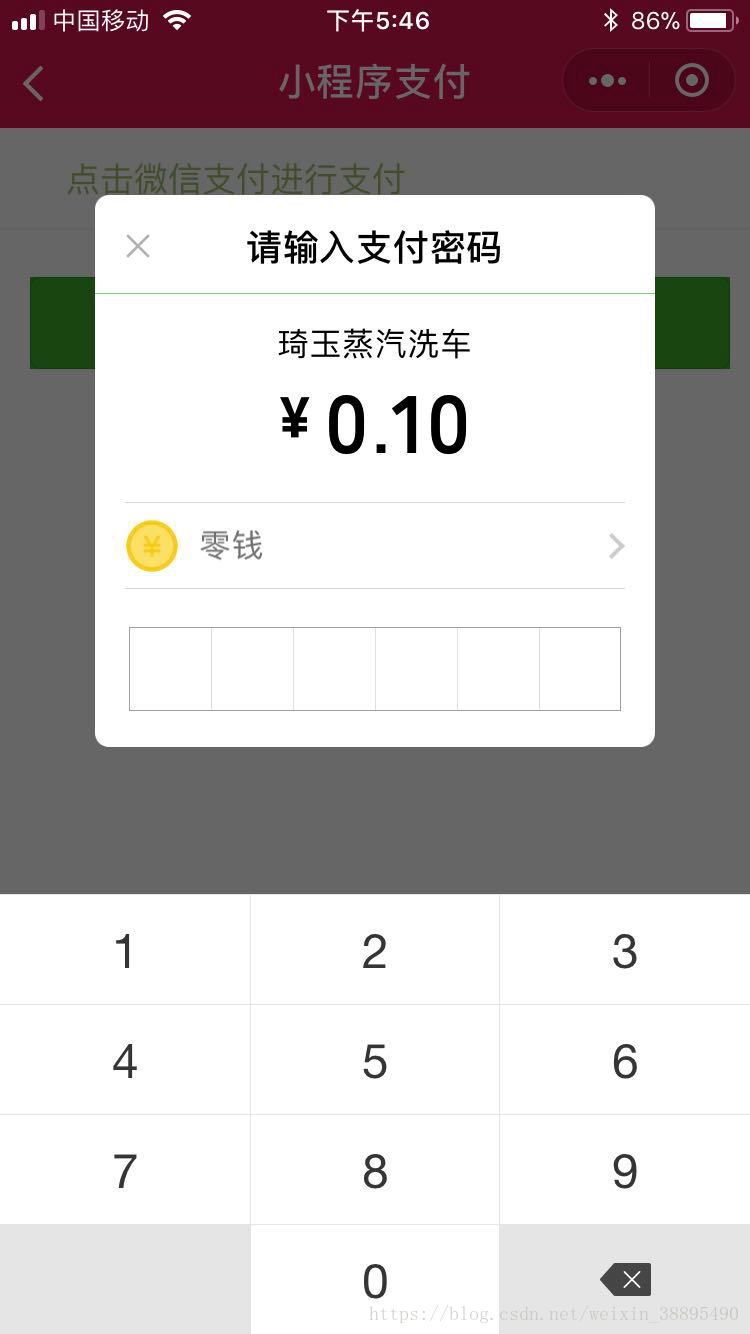Close the payment password dialog
The width and height of the screenshot is (750, 1334).
(x=138, y=246)
